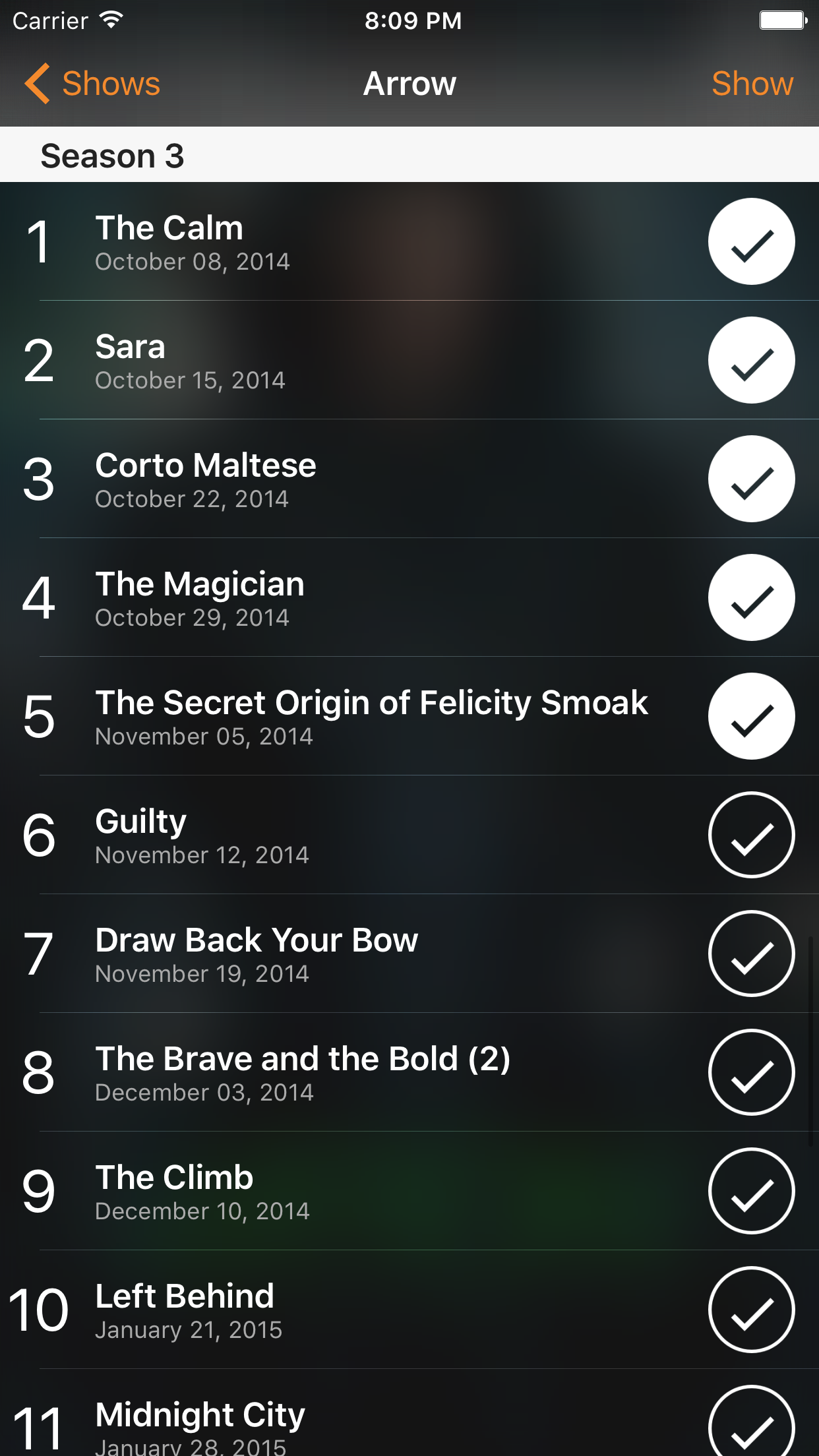The width and height of the screenshot is (819, 1456).
Task: Open the Draw Back Your Bow episode
Action: coord(330,954)
